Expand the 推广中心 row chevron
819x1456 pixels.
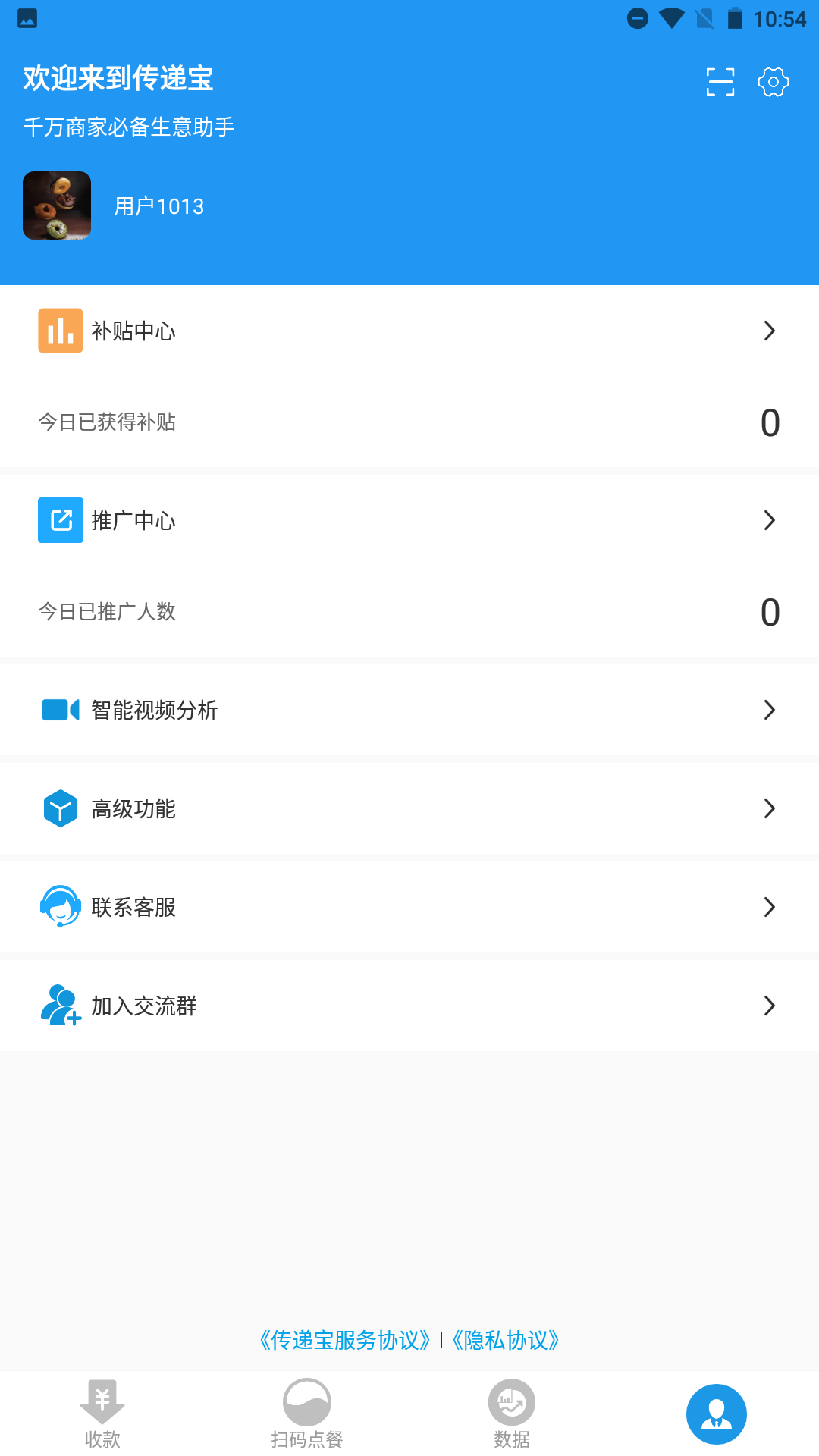770,520
